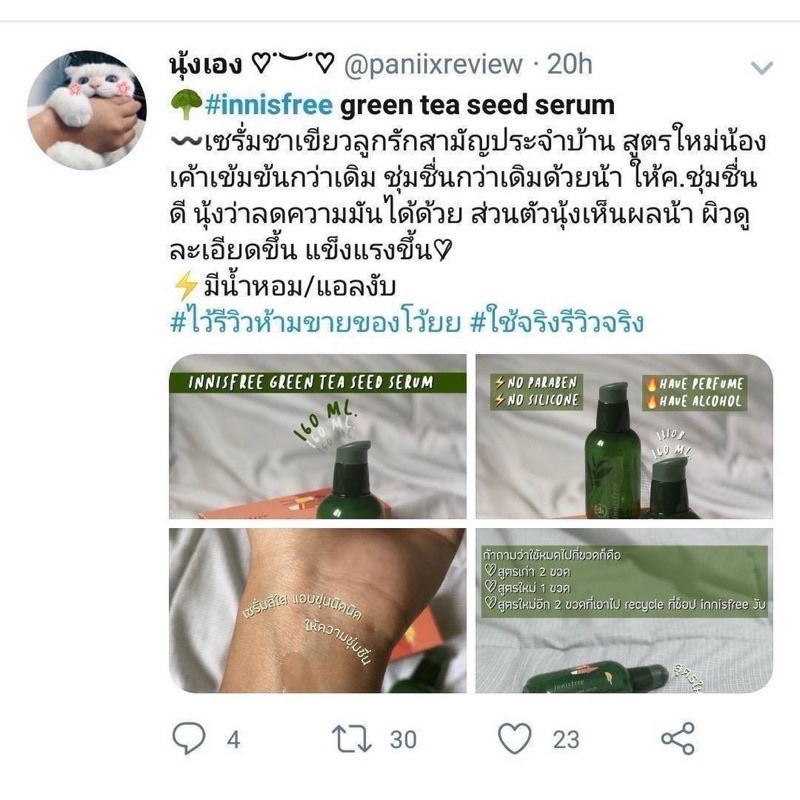Viewport: 800px width, 800px height.
Task: Share this tweet
Action: [x=678, y=738]
